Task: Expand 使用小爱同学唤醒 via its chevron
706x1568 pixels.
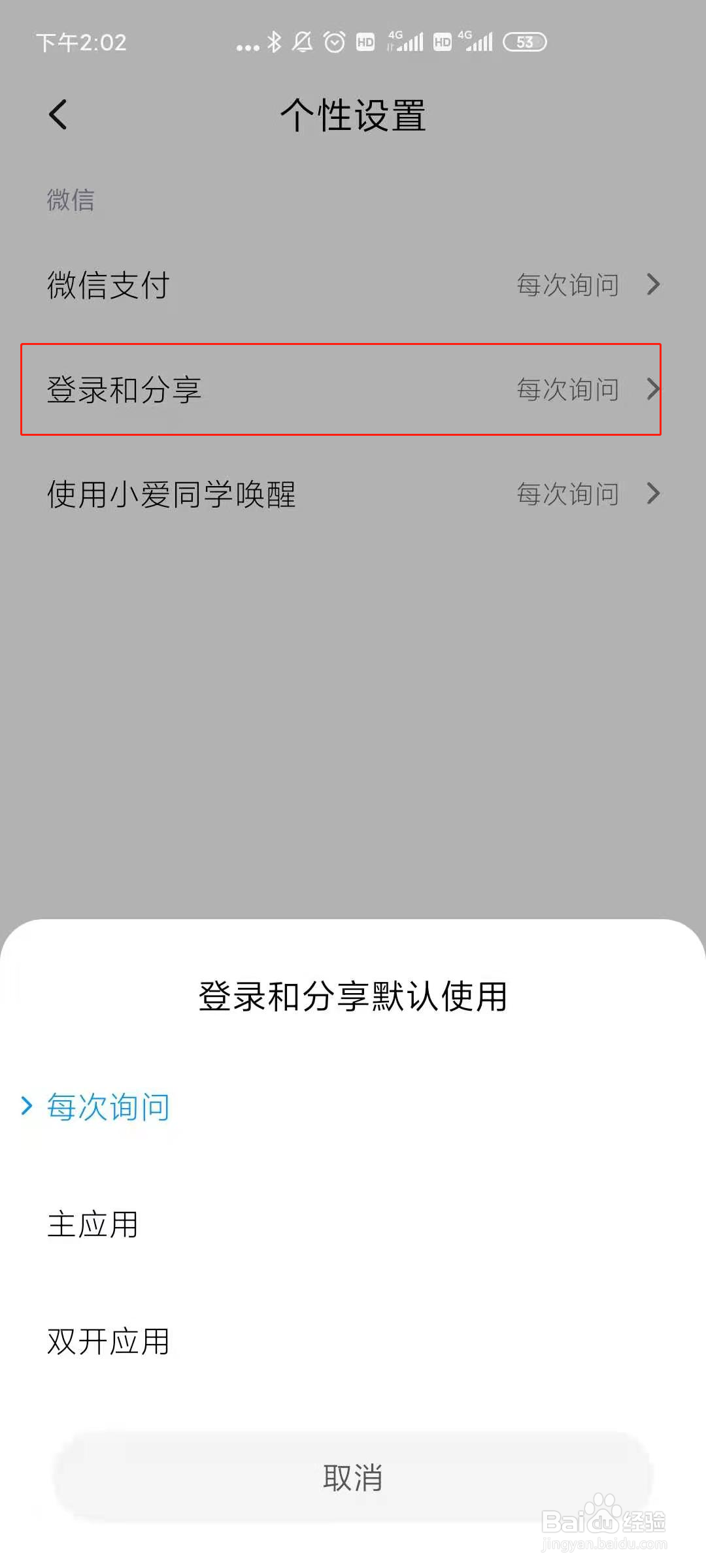Action: [x=653, y=495]
